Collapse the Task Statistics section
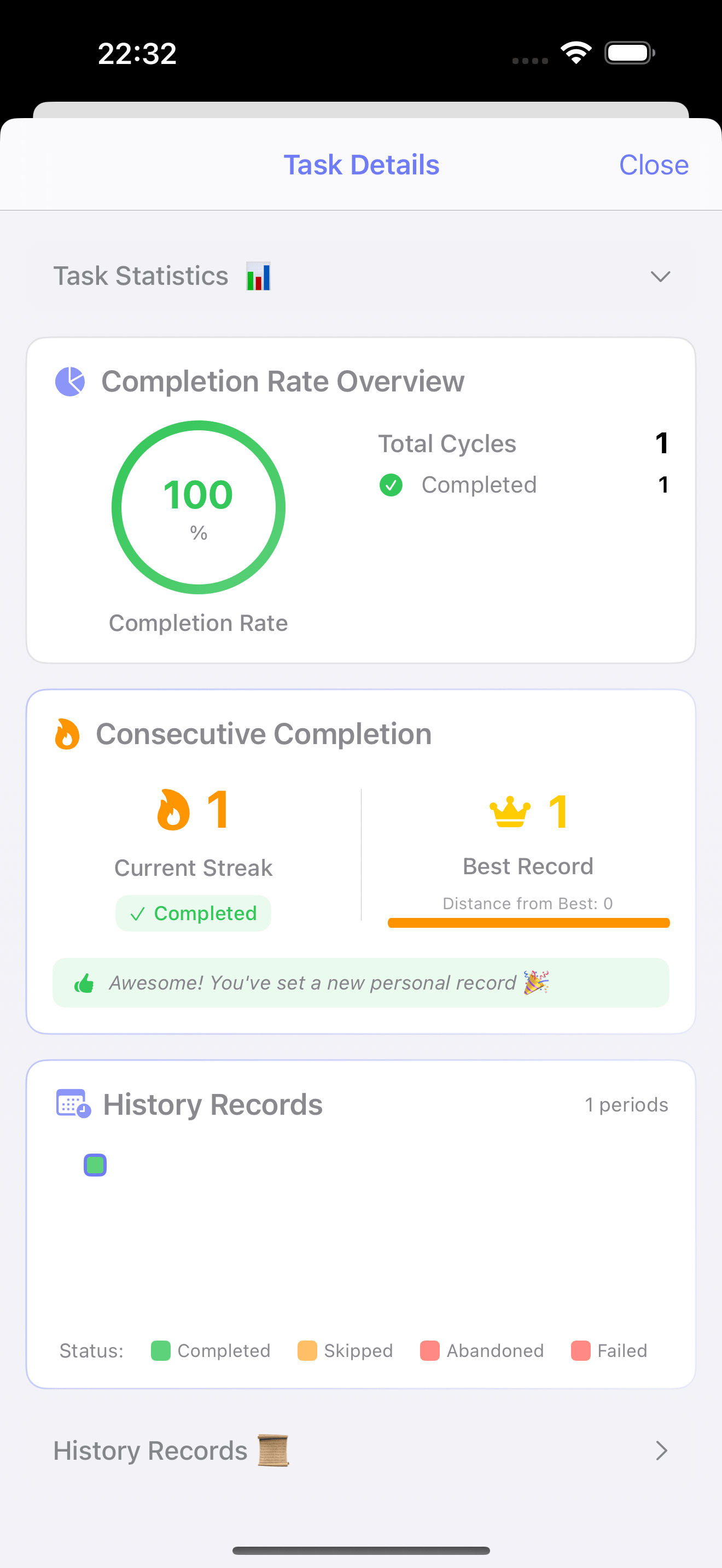The height and width of the screenshot is (1568, 722). (x=660, y=276)
